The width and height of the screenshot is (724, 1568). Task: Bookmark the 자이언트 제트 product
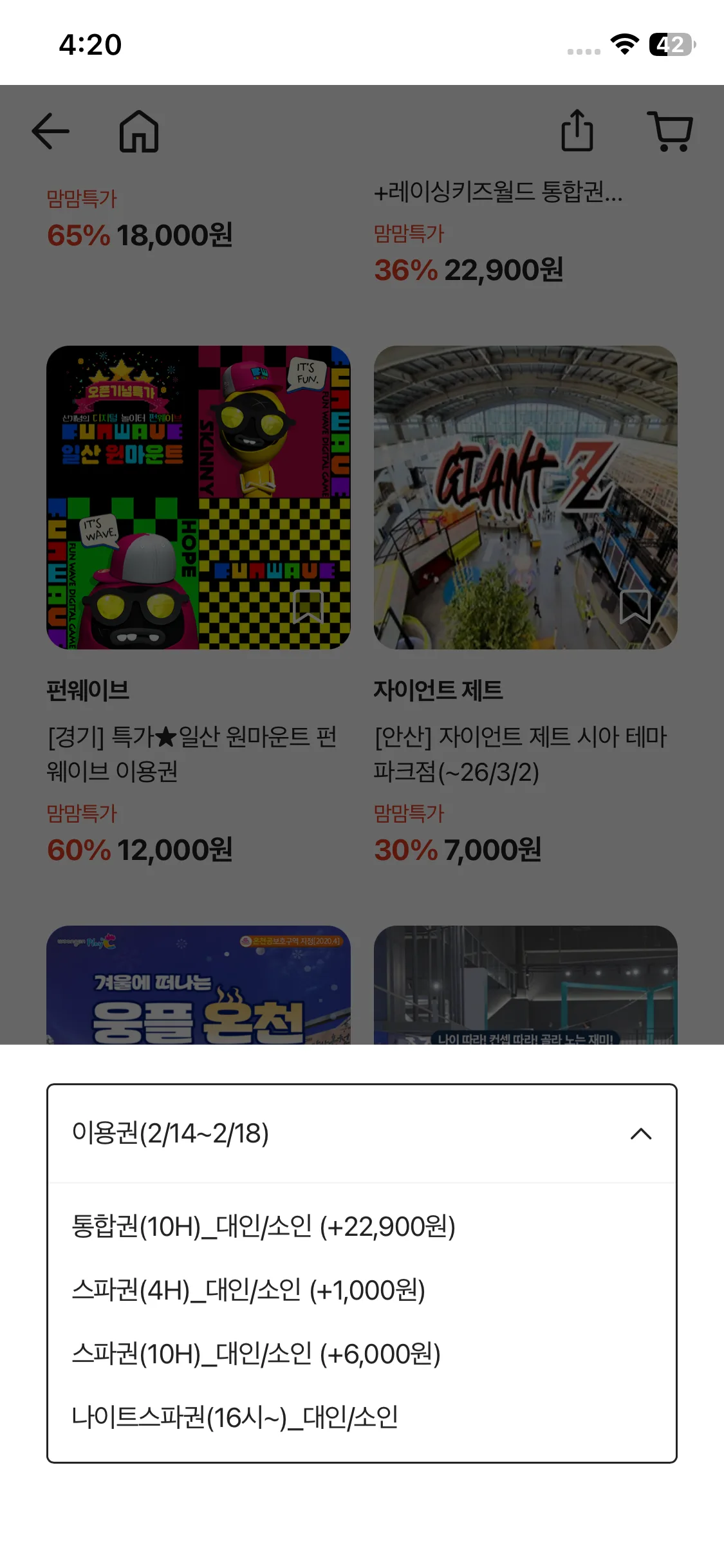pyautogui.click(x=635, y=606)
